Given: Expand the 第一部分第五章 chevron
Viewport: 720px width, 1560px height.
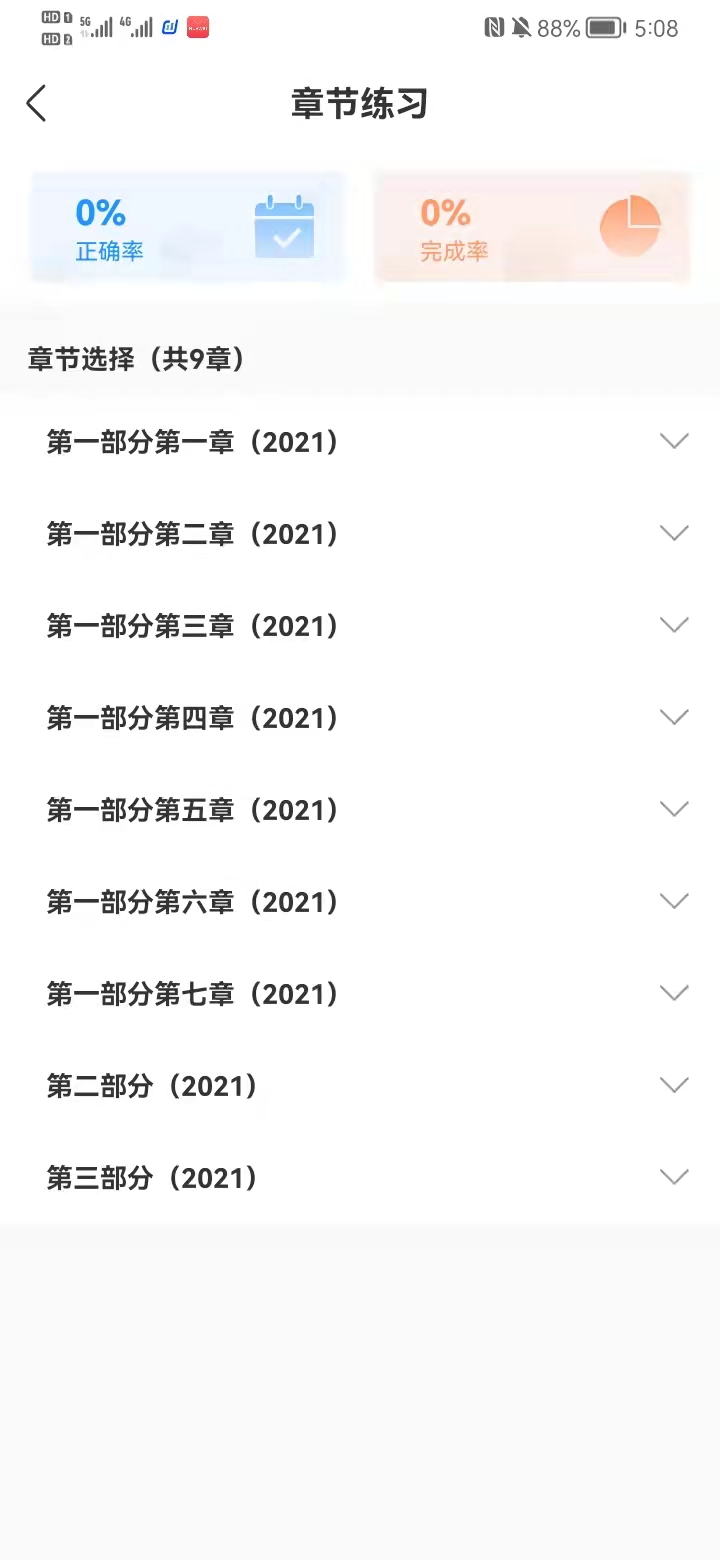Looking at the screenshot, I should click(674, 809).
